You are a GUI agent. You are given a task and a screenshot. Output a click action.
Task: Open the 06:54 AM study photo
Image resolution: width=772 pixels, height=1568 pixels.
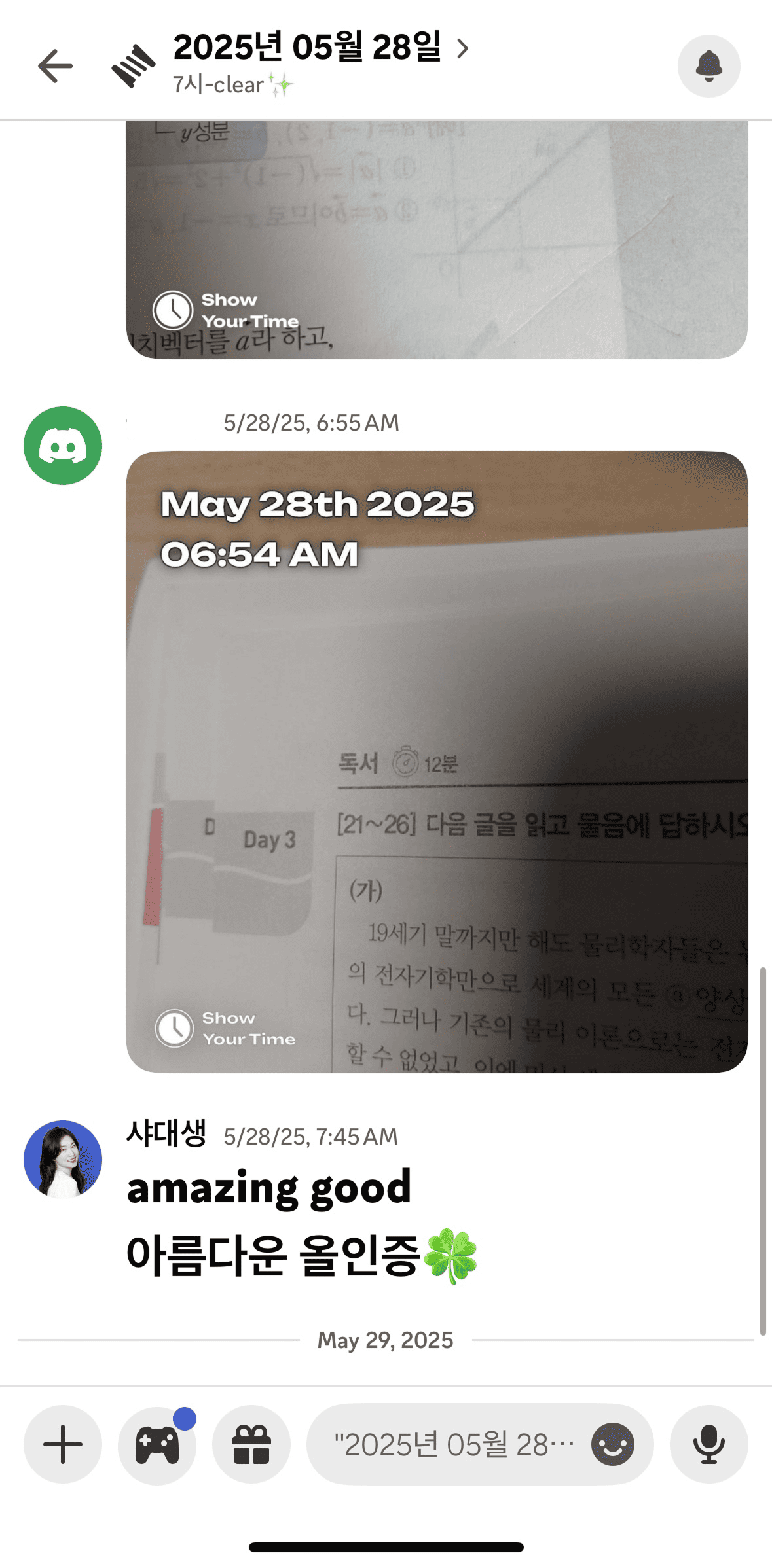[437, 761]
